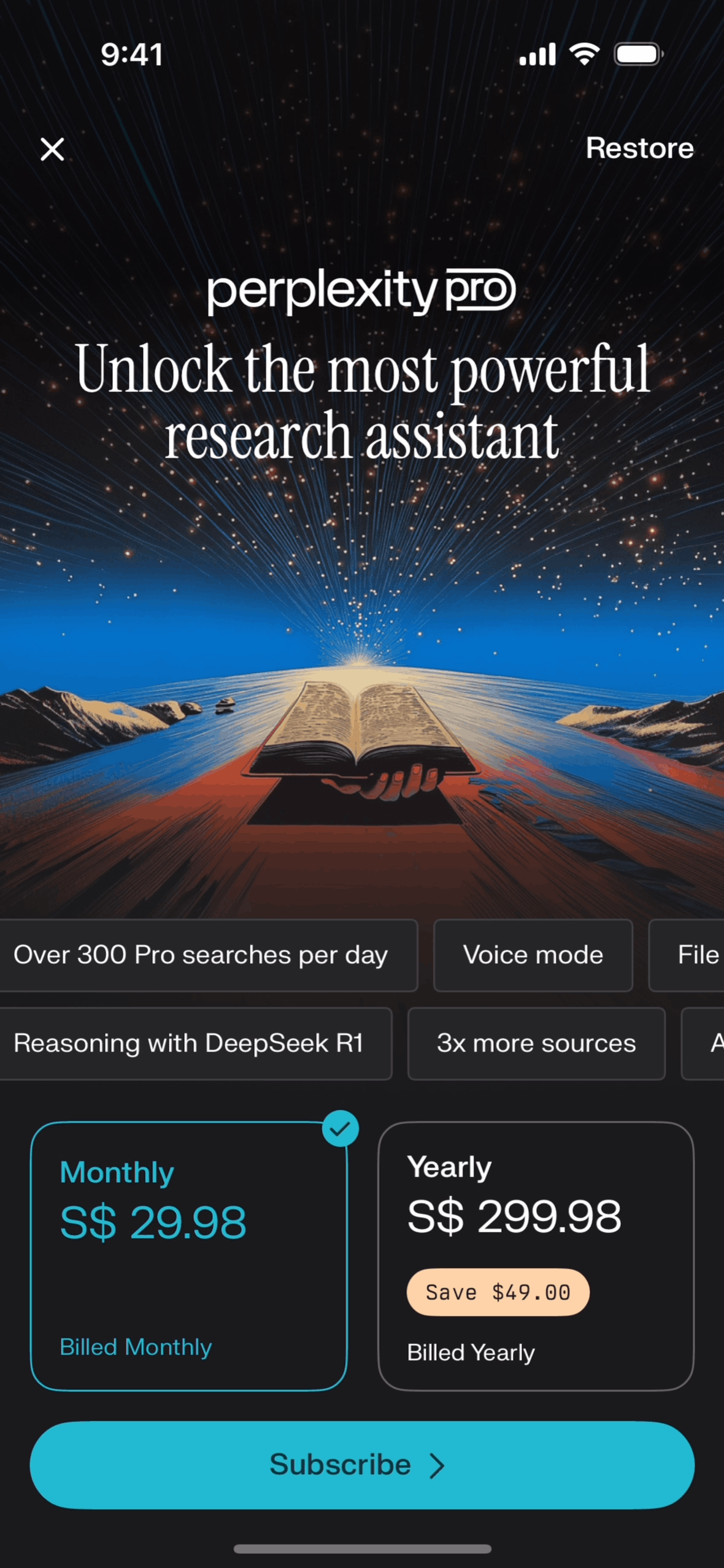Viewport: 724px width, 1568px height.
Task: Tap the Subscribe button
Action: pos(362,1464)
